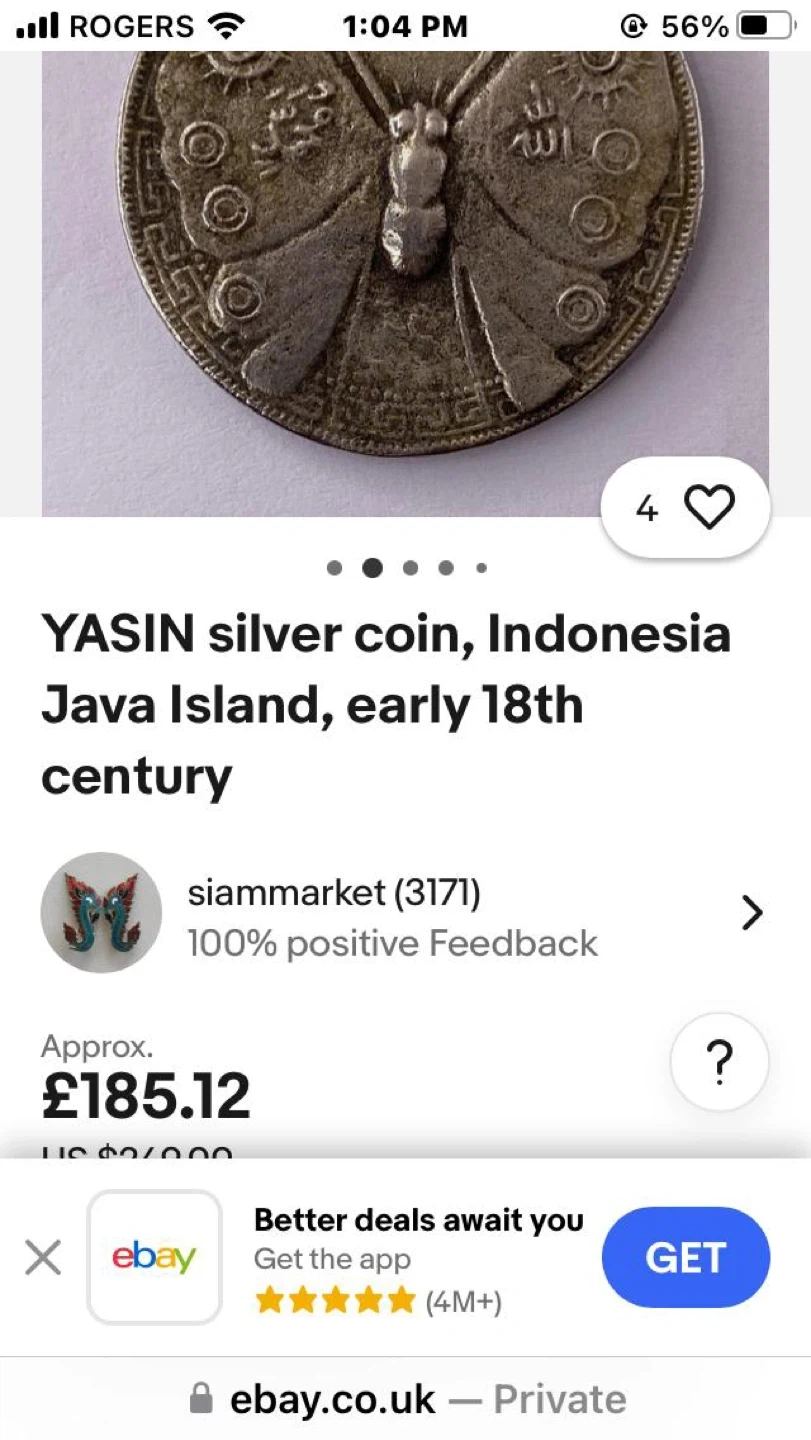Get the eBay app
Image resolution: width=811 pixels, height=1440 pixels.
pos(685,1257)
